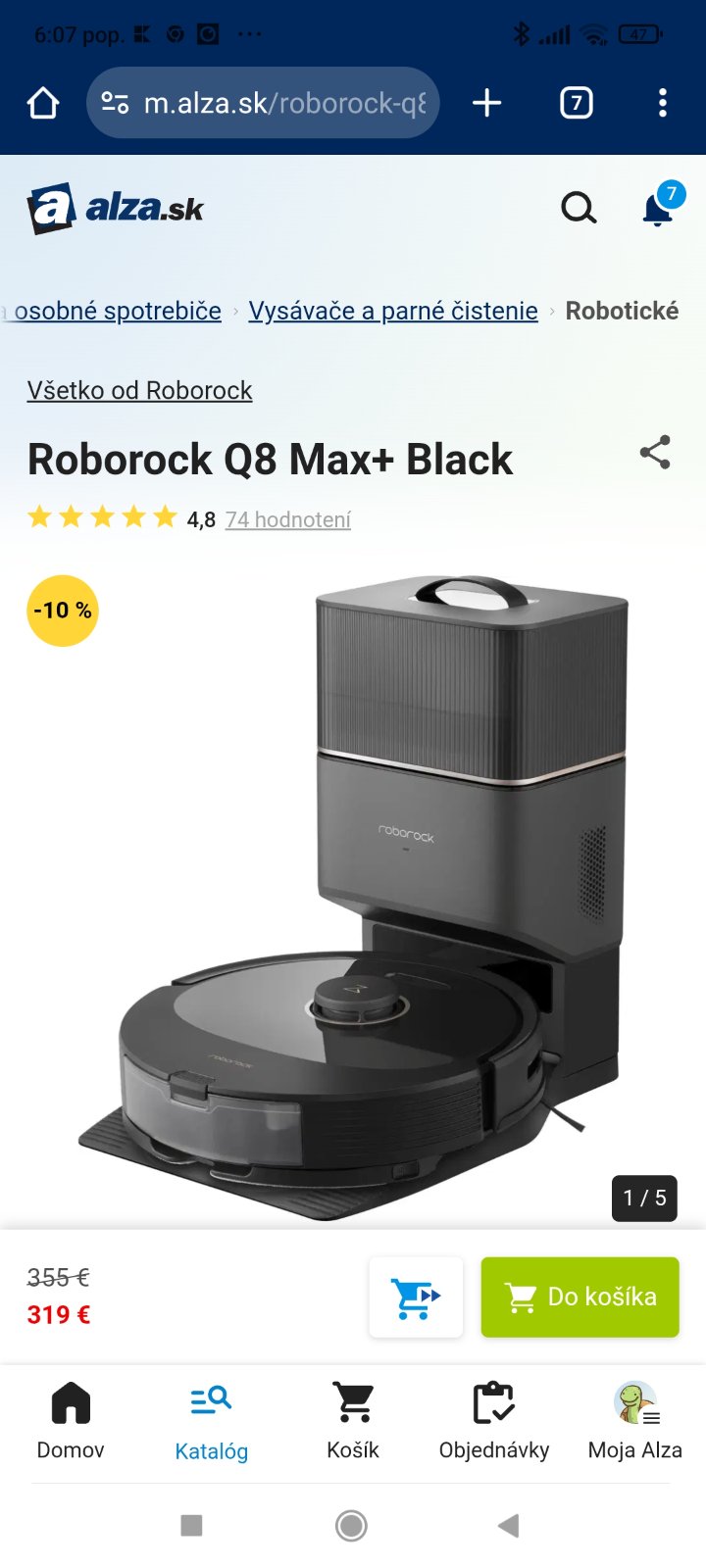Go to Vysávače a parné čistenie category

pos(393,311)
